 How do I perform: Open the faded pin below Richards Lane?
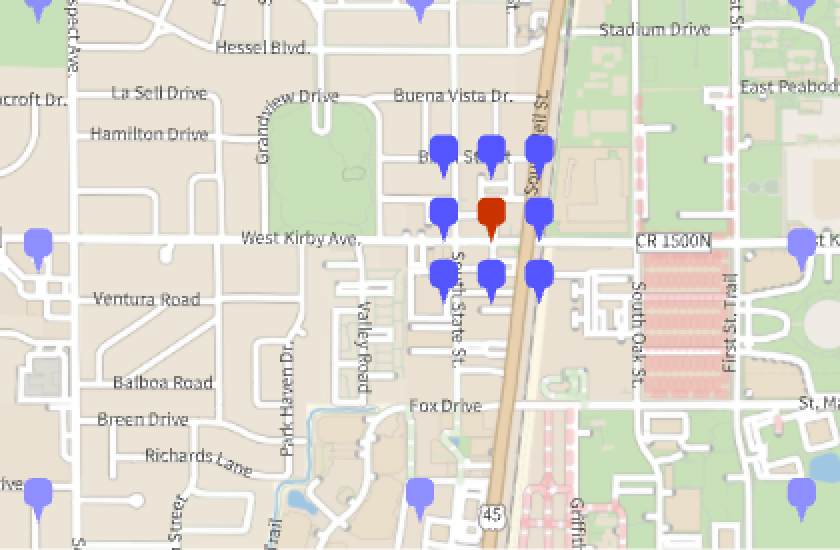click(38, 495)
